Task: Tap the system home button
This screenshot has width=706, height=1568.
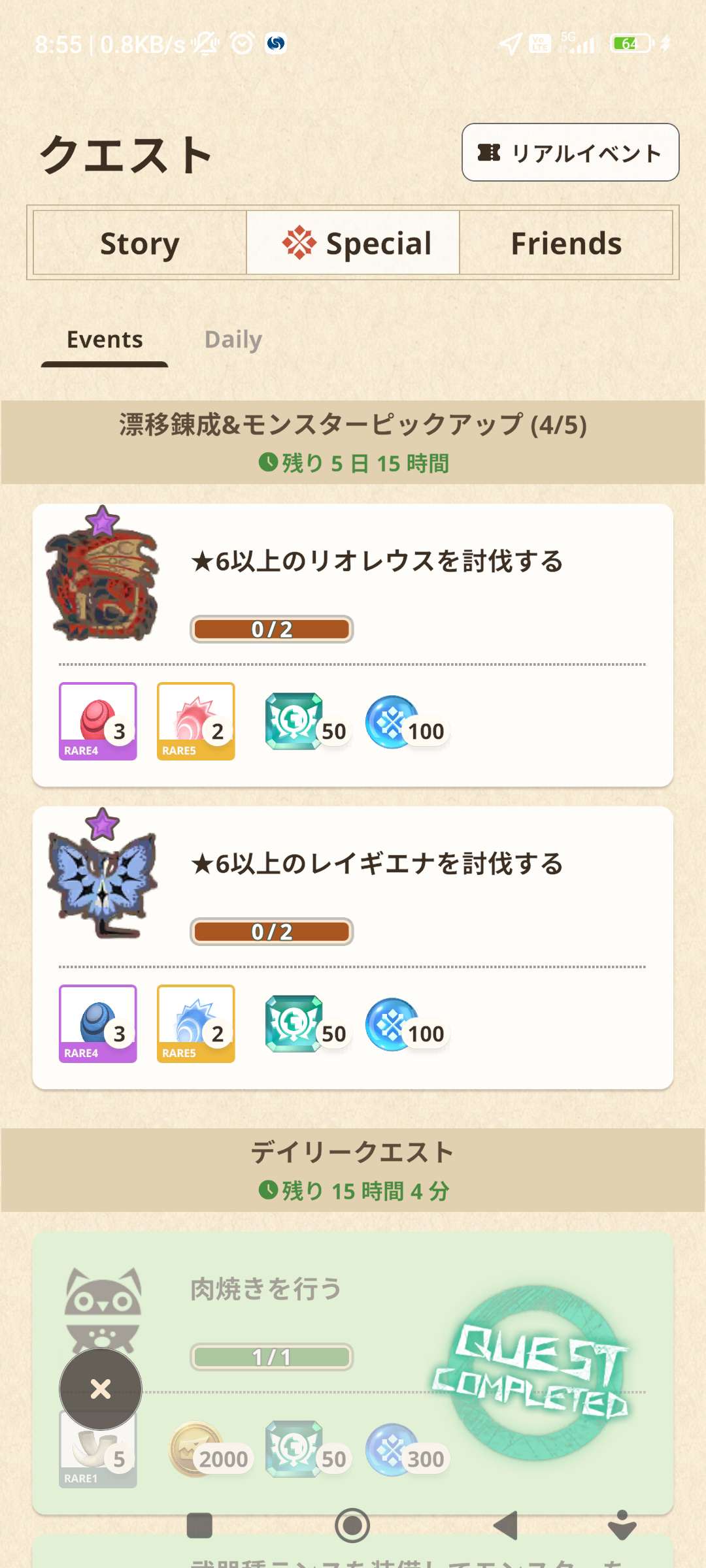Action: point(352,1526)
